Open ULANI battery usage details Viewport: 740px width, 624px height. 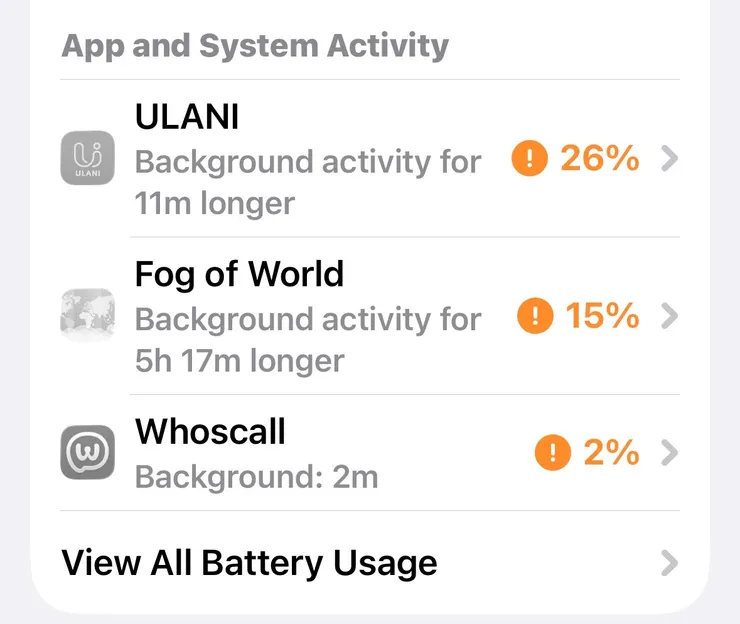[x=370, y=160]
